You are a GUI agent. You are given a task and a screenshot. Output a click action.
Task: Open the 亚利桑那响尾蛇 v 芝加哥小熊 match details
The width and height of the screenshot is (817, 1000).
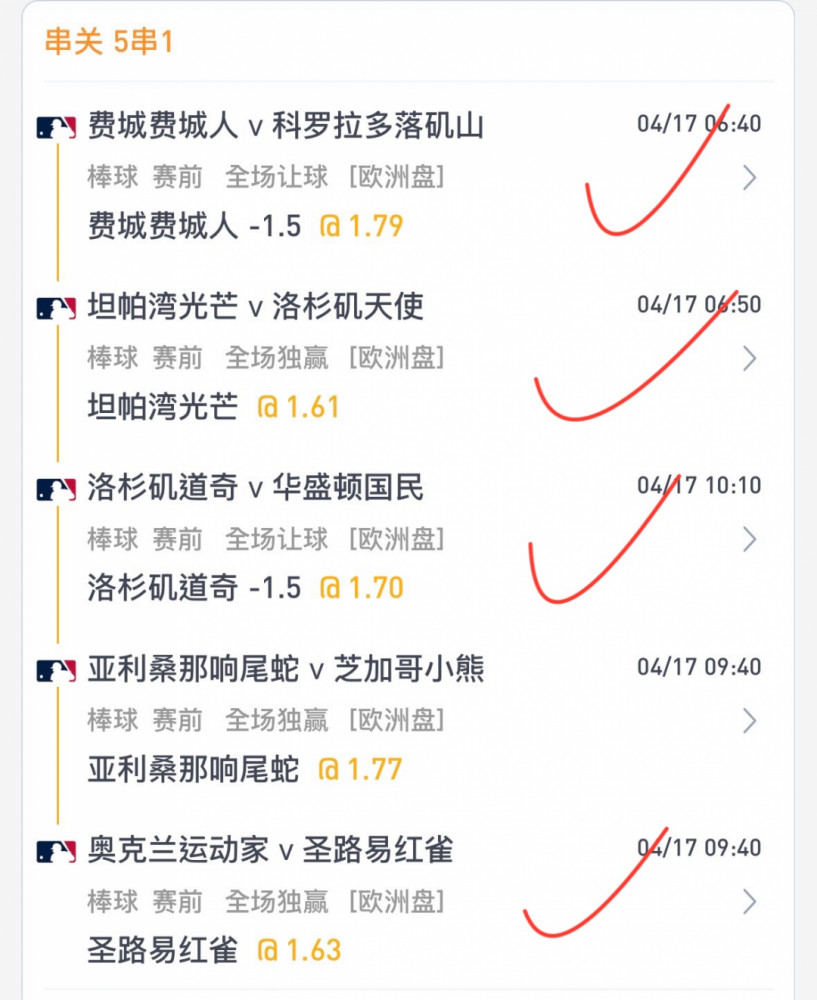pos(749,721)
